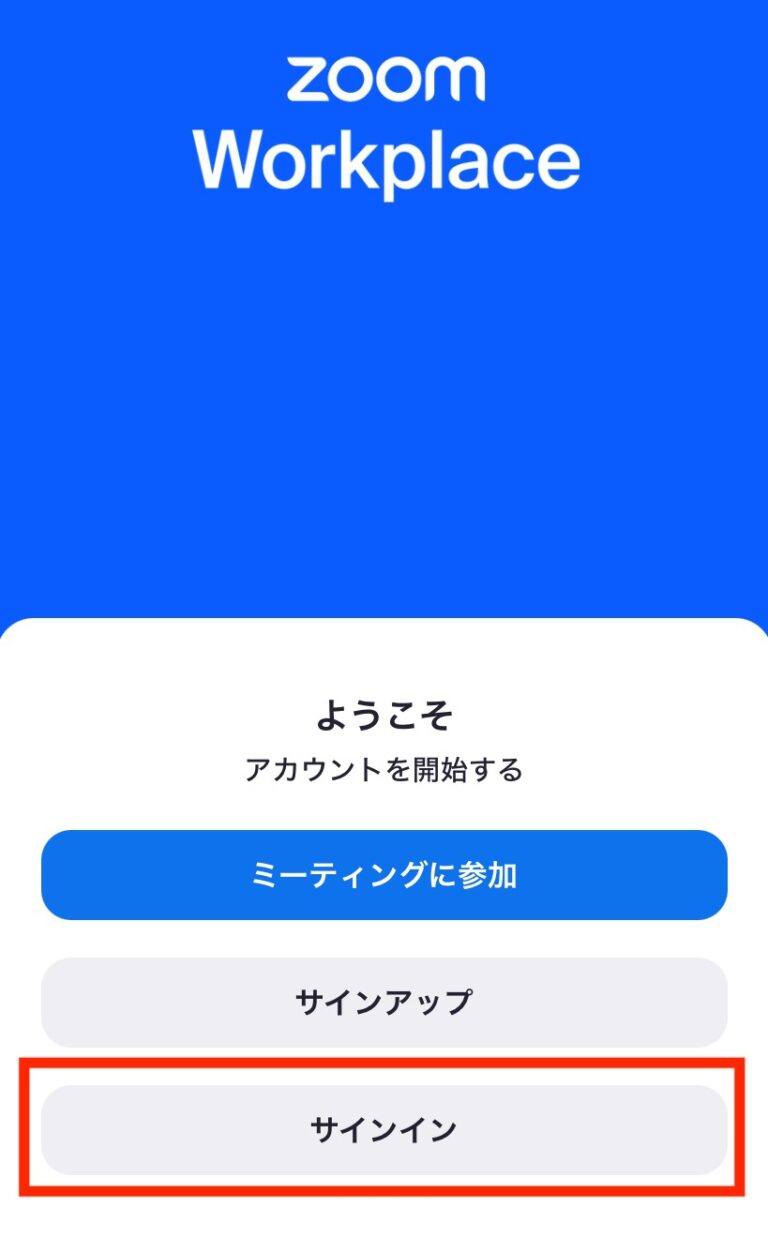Click the top area showing zoom Workplace branding
The height and width of the screenshot is (1238, 768).
click(384, 120)
